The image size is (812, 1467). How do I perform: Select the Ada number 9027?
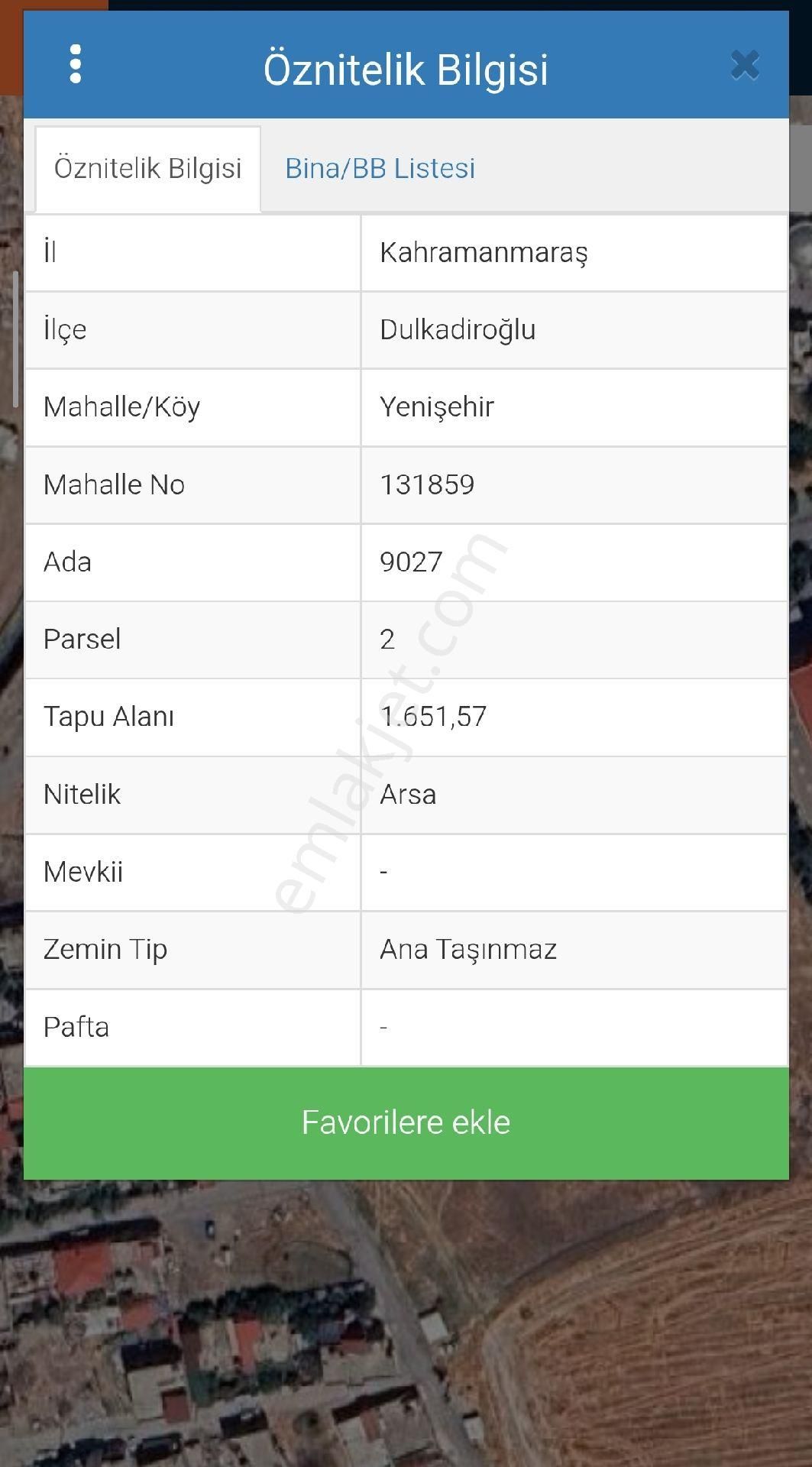pos(410,562)
